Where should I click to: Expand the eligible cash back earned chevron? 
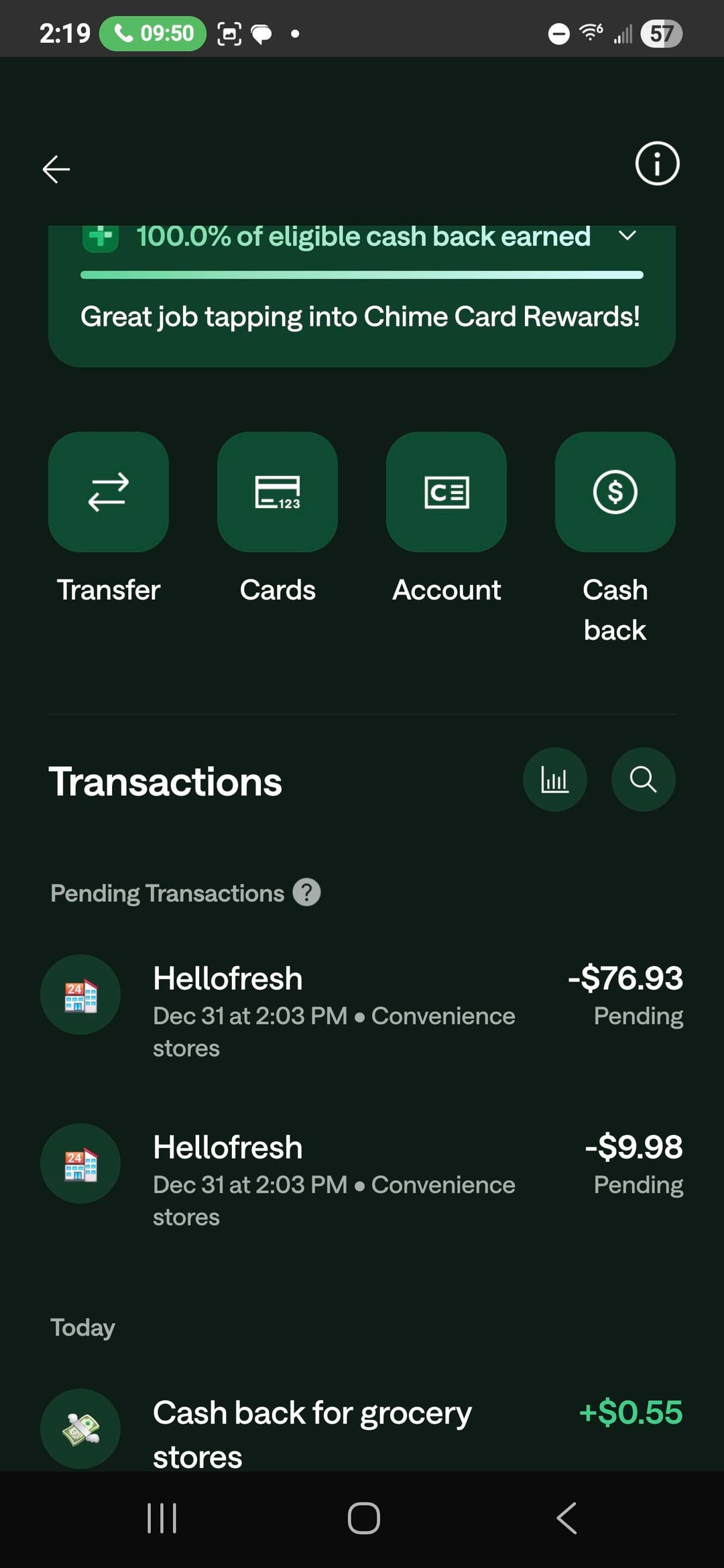[627, 236]
